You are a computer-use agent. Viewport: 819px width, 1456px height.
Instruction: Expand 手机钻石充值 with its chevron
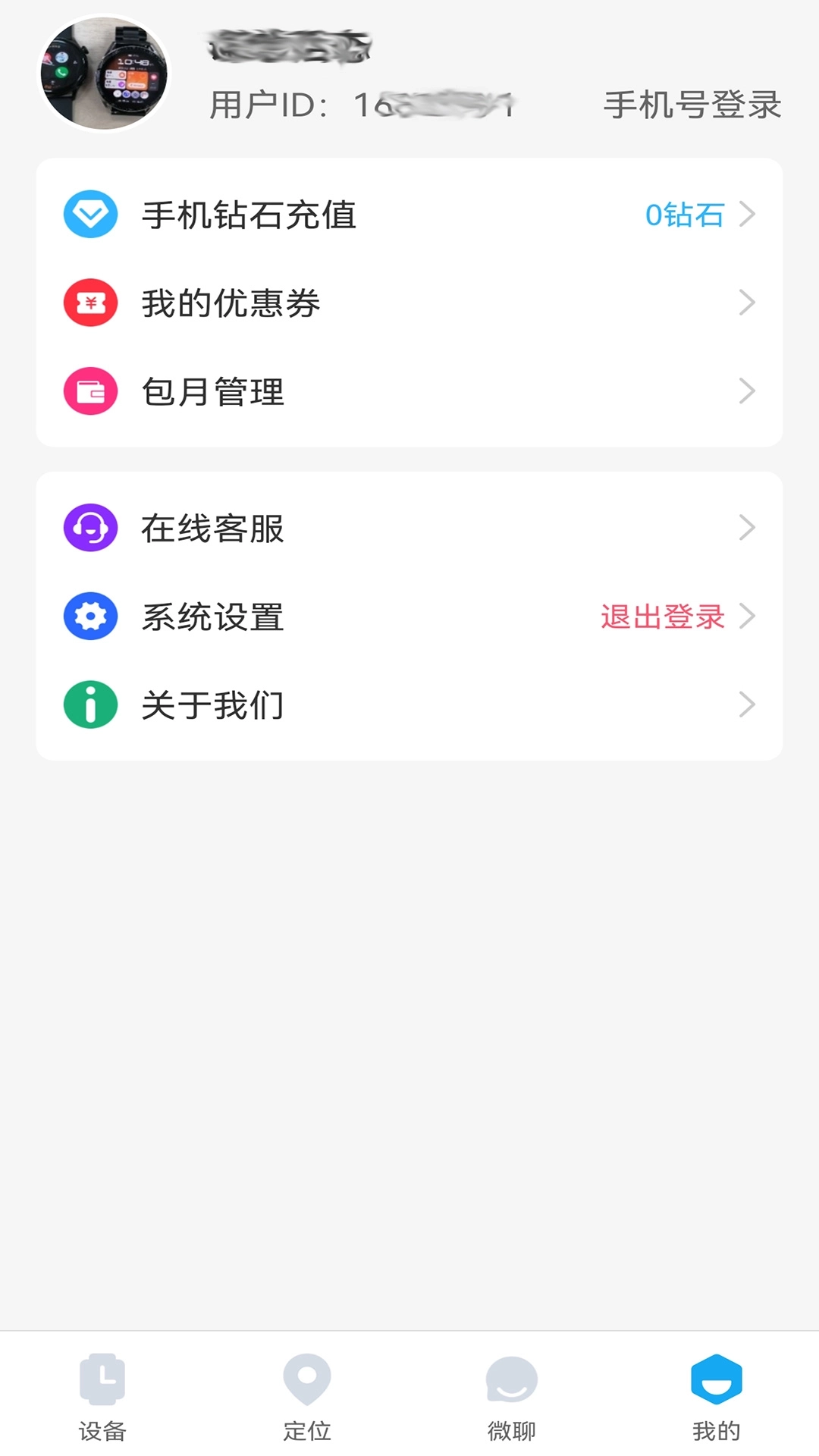coord(749,214)
